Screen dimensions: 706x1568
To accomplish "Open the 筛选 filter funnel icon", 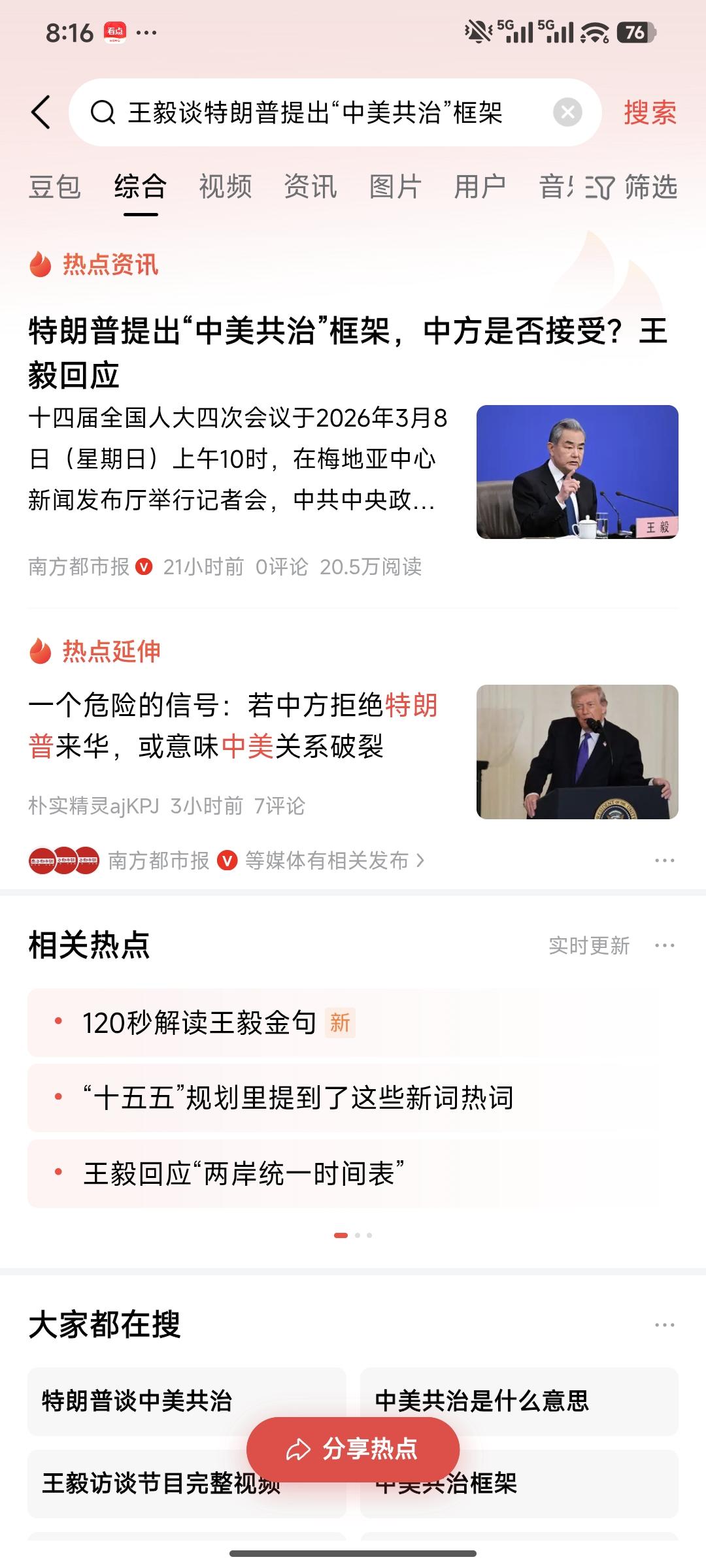I will (599, 188).
